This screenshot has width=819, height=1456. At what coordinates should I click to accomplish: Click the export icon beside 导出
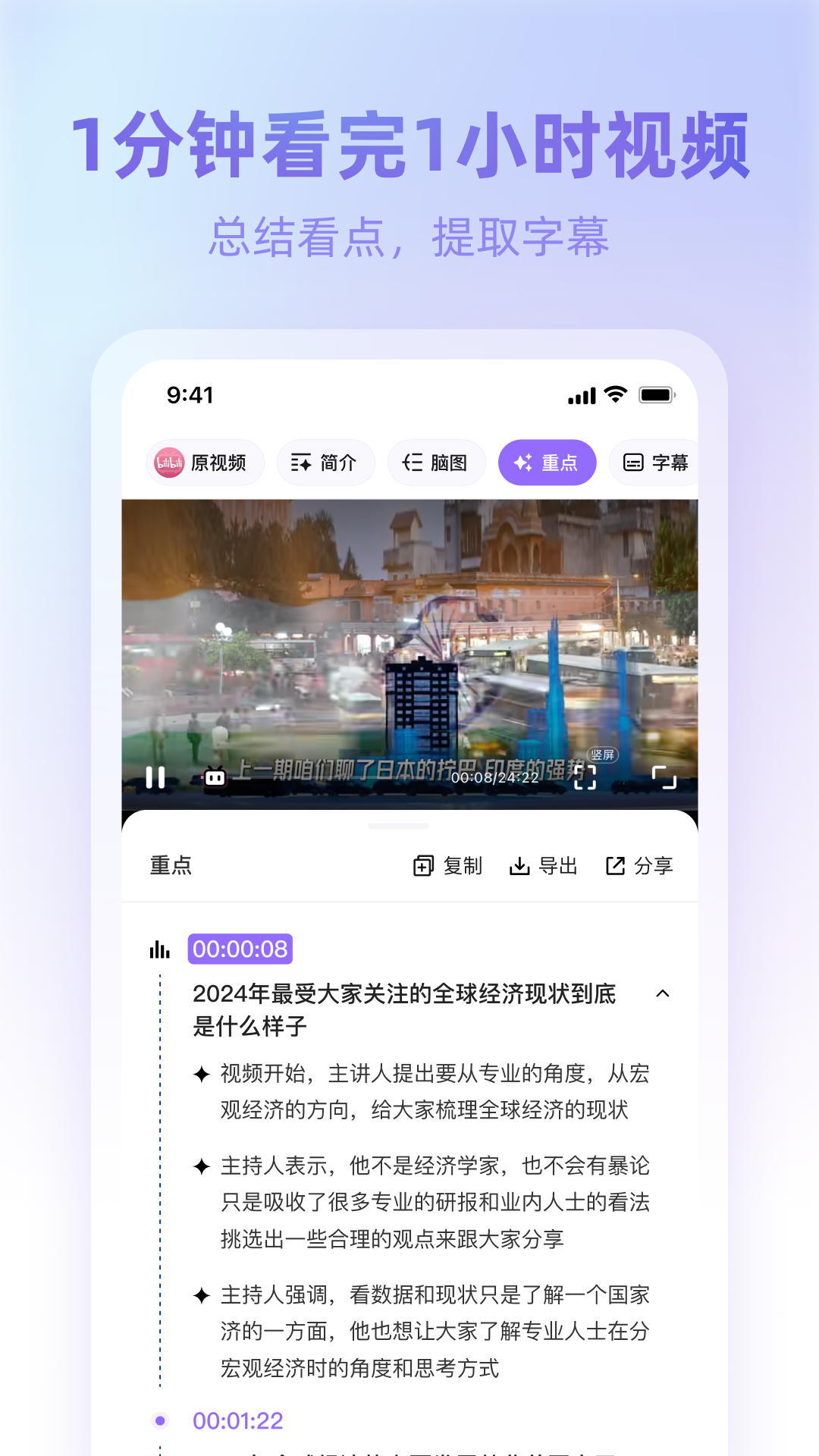tap(521, 865)
